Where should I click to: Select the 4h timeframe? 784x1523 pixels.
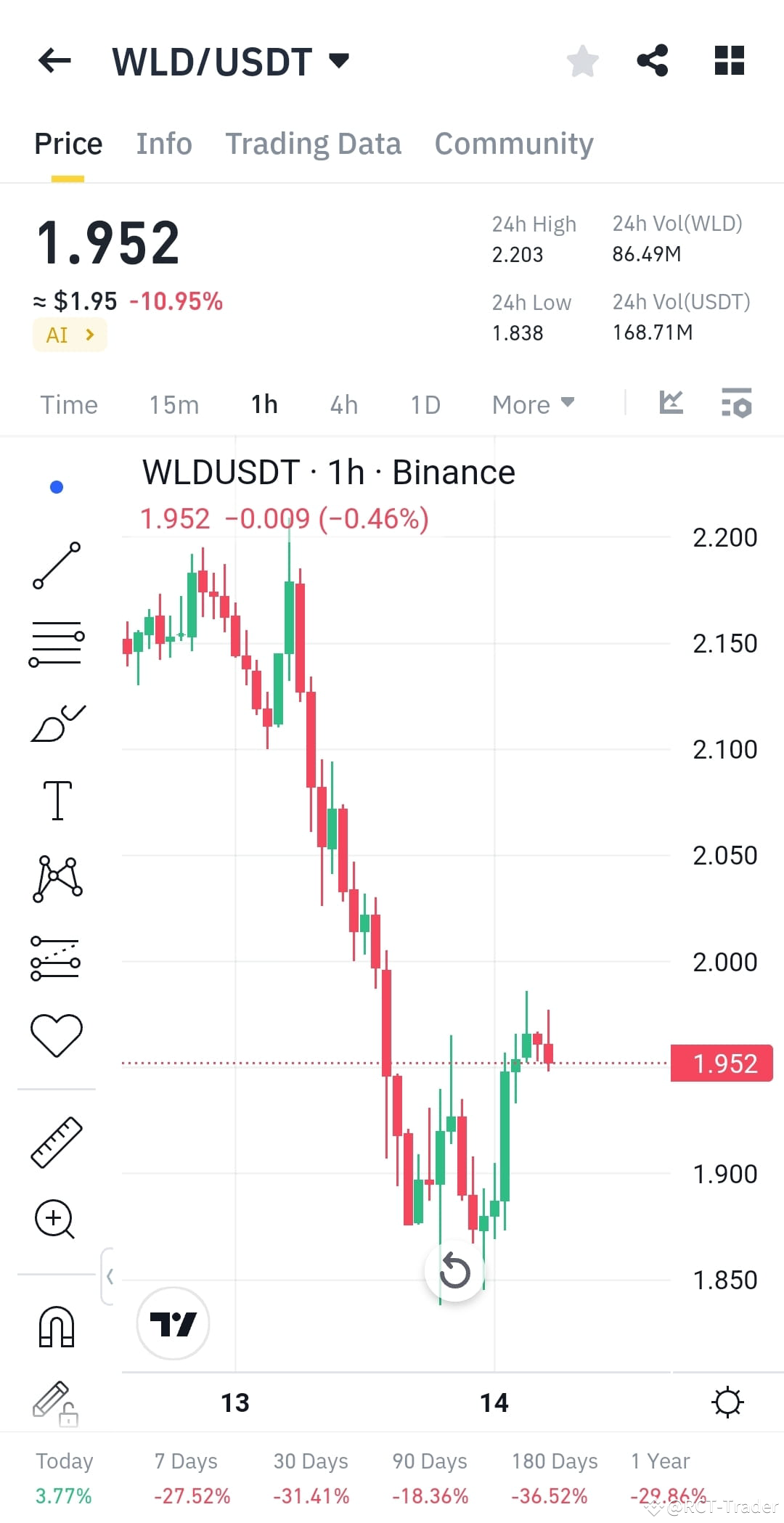(x=343, y=404)
